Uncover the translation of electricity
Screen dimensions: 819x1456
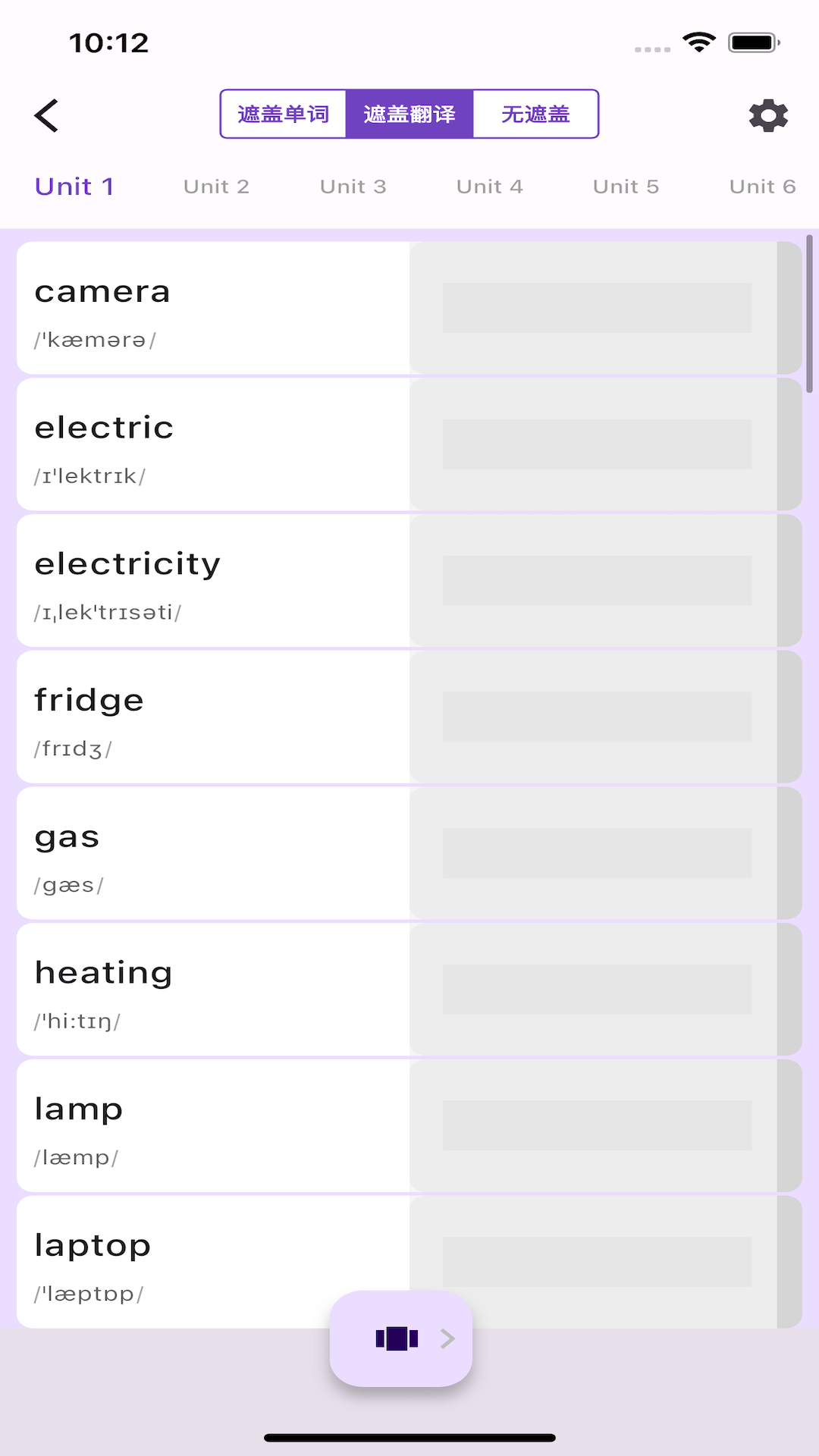[597, 581]
